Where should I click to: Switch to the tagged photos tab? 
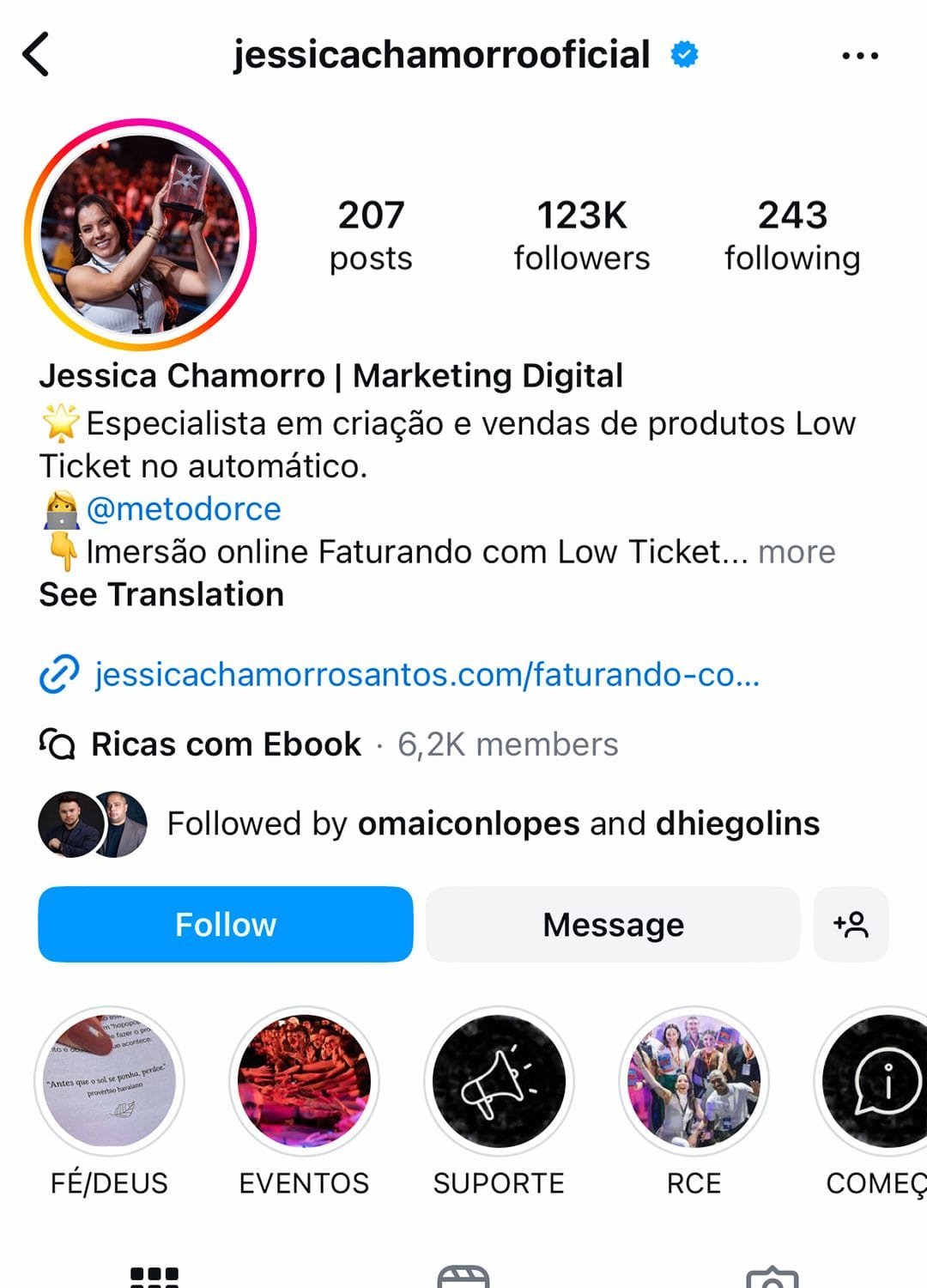coord(772,1277)
